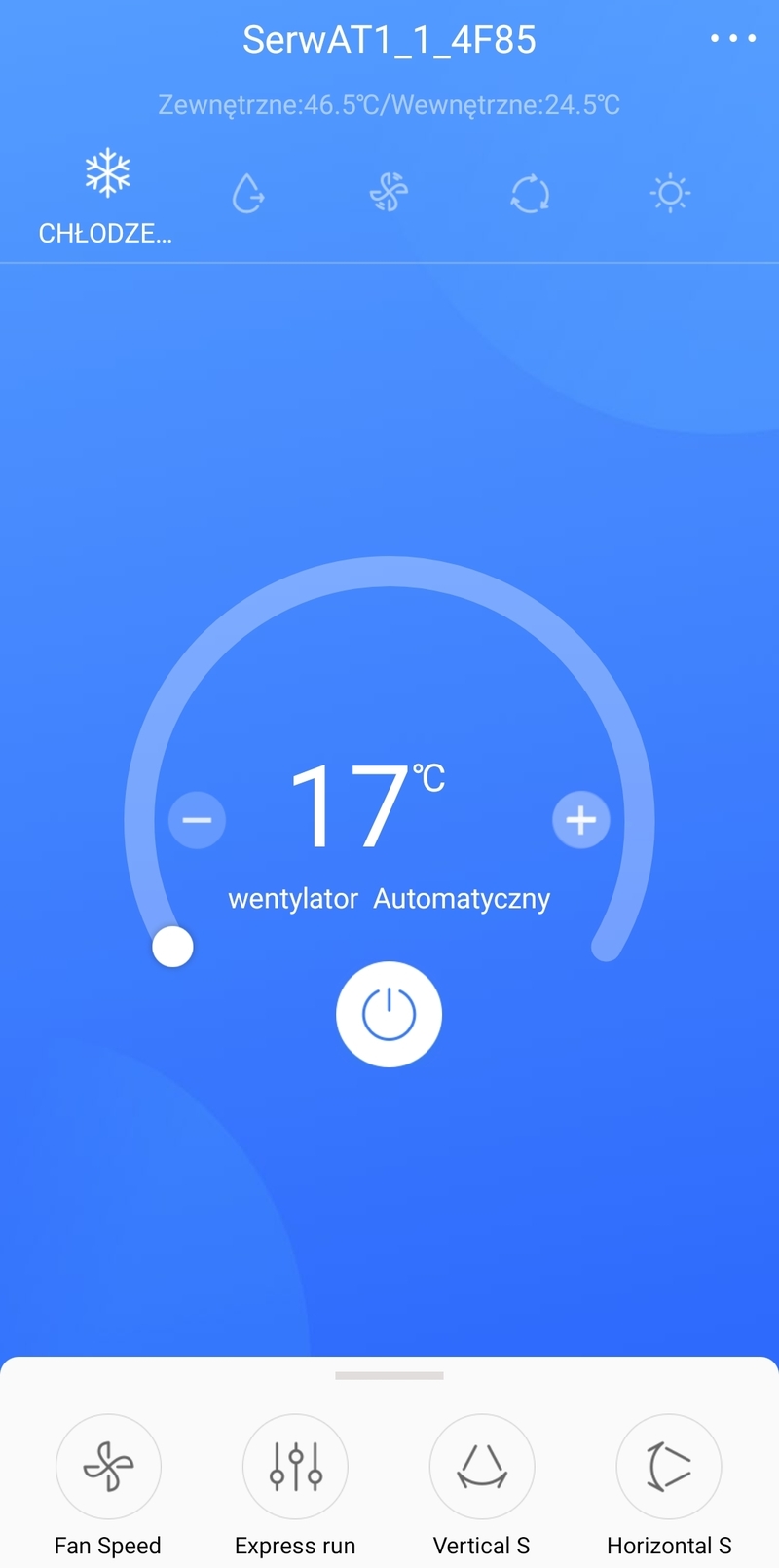Tap the bottom sheet's grab handle

click(389, 1376)
